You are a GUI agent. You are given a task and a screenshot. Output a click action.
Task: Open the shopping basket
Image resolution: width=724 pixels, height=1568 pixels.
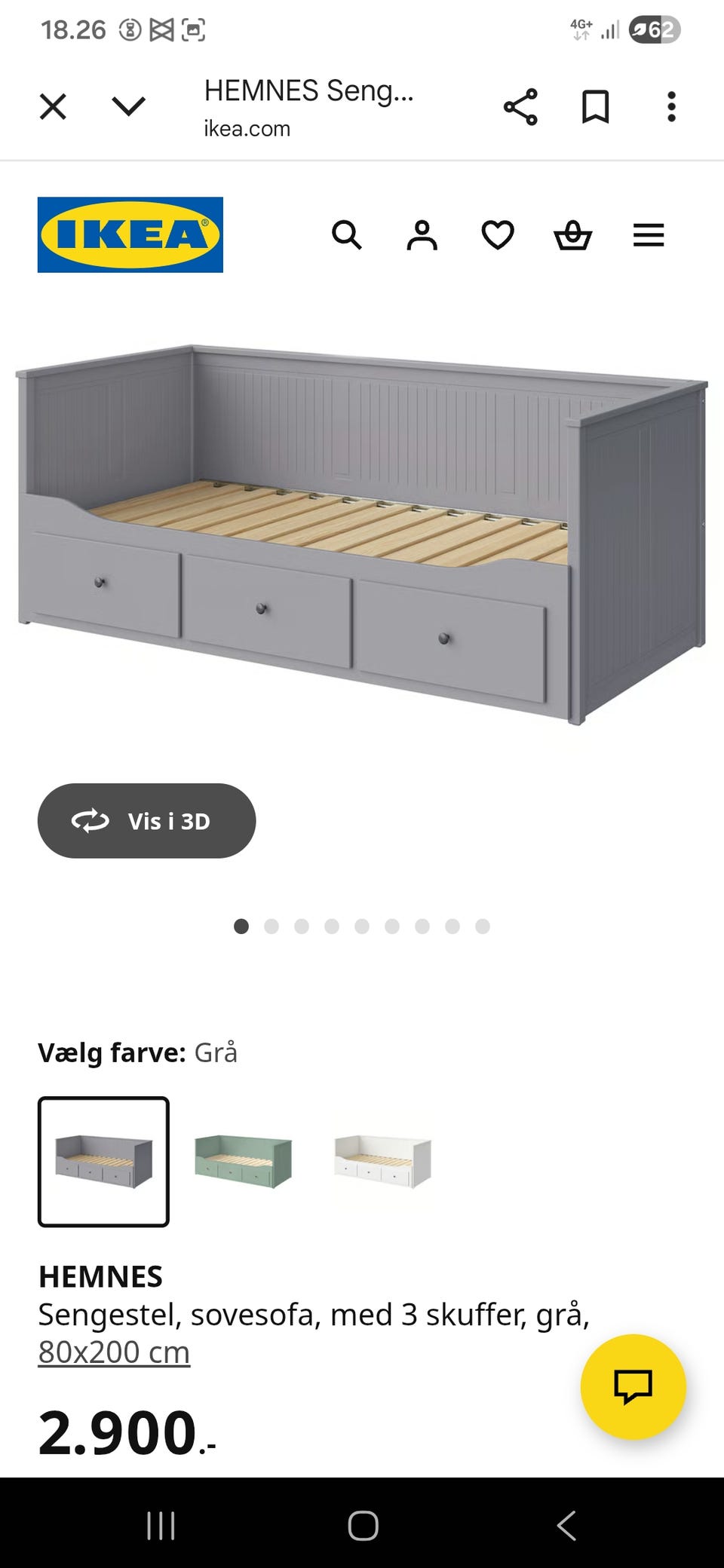pos(573,235)
